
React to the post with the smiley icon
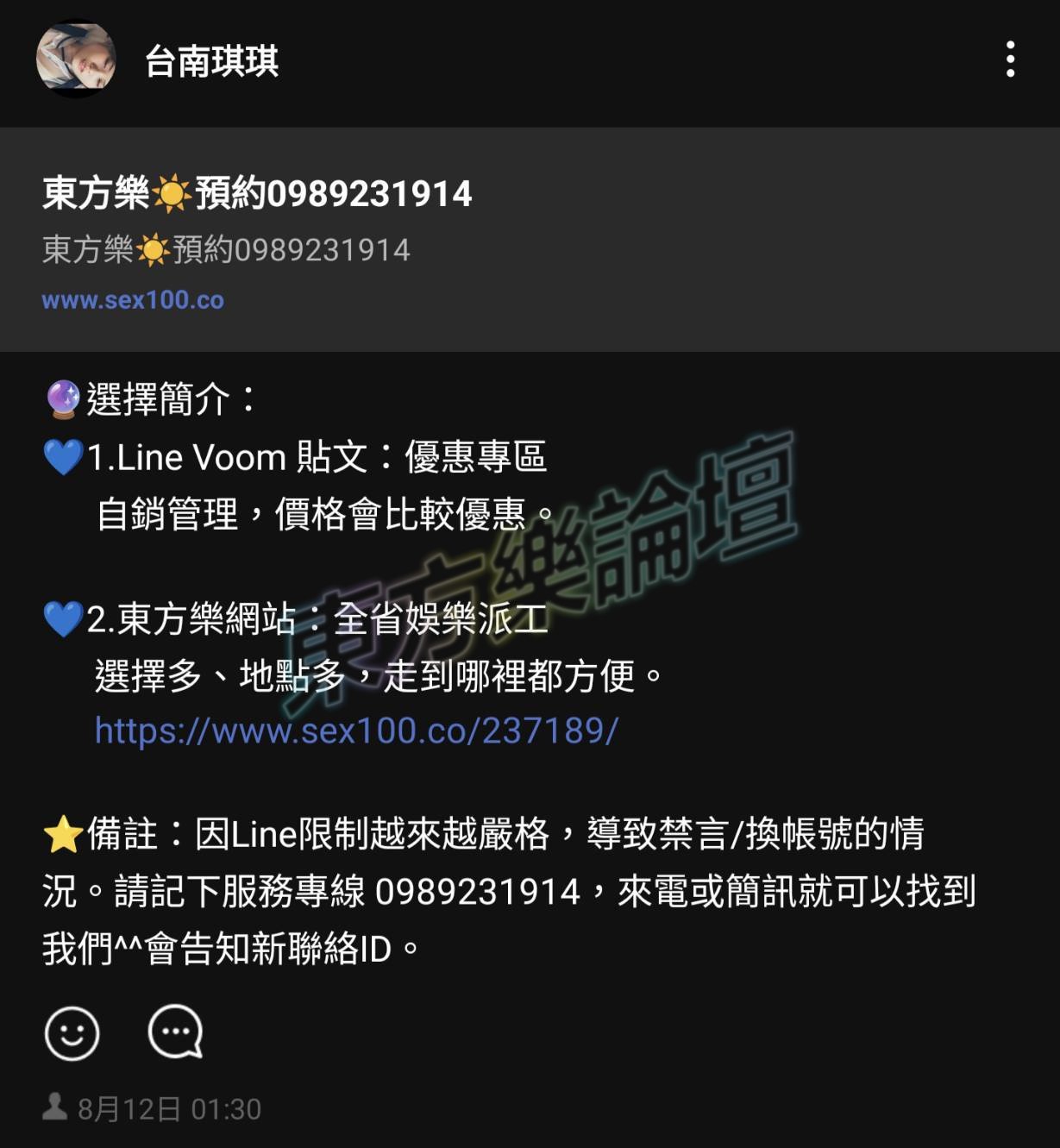point(72,1032)
